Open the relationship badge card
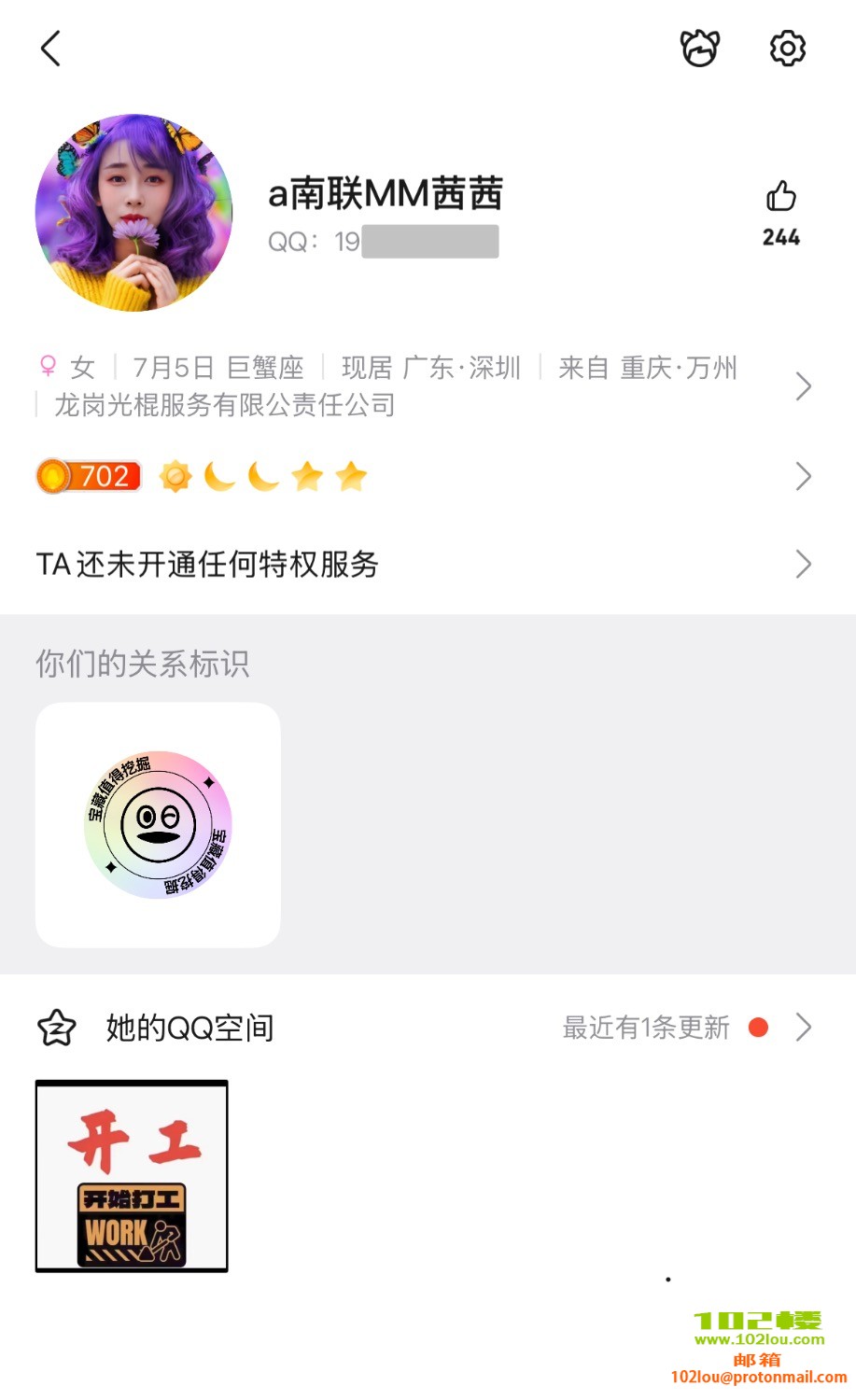The height and width of the screenshot is (1400, 856). (158, 825)
